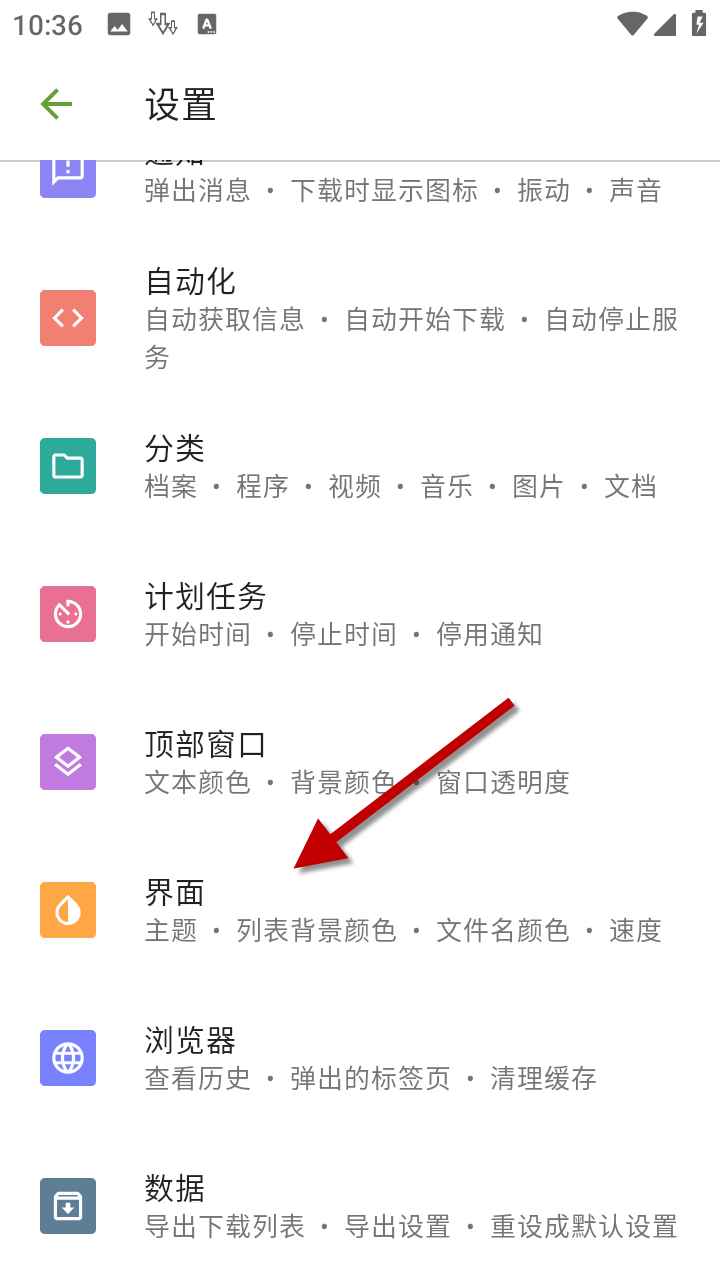Open 顶部窗口 settings
Image resolution: width=720 pixels, height=1280 pixels.
click(360, 762)
